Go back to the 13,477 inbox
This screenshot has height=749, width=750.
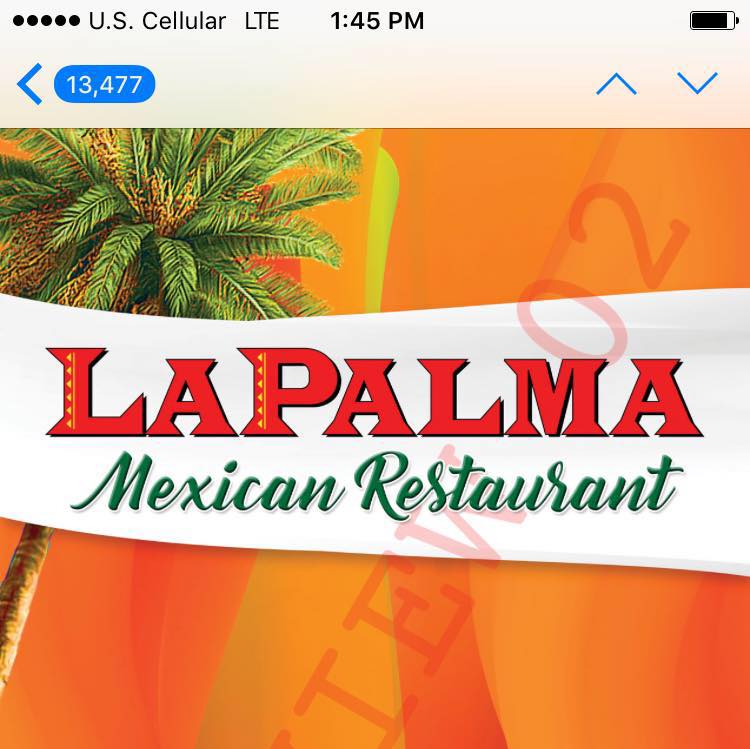[x=88, y=84]
